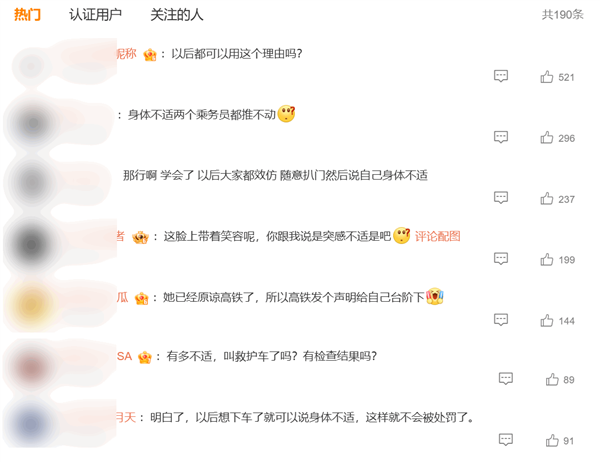Reply to the comment starting with 明白了
Screen dimensions: 600x462
click(506, 441)
